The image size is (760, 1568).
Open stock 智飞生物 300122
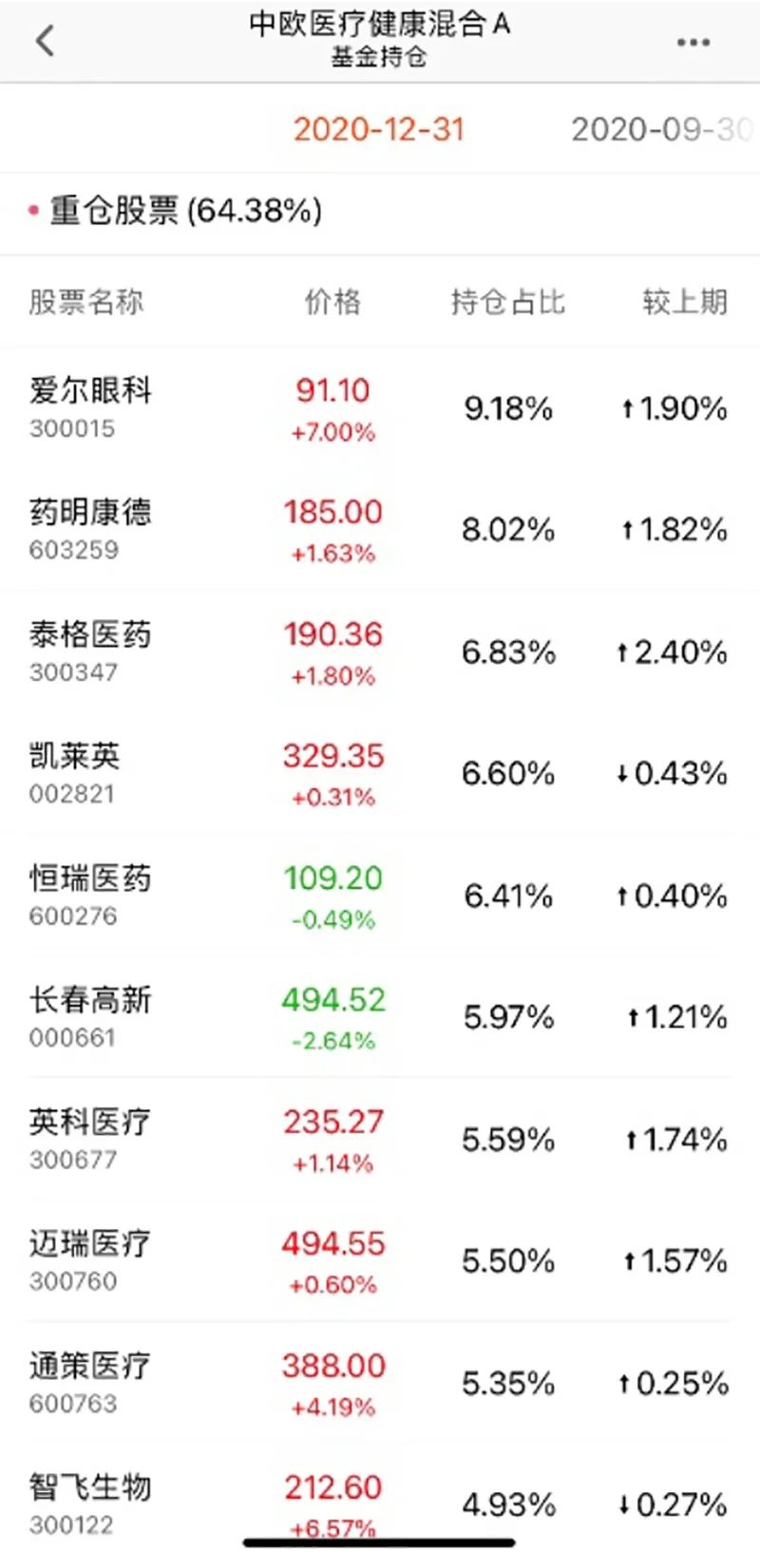tap(380, 1502)
